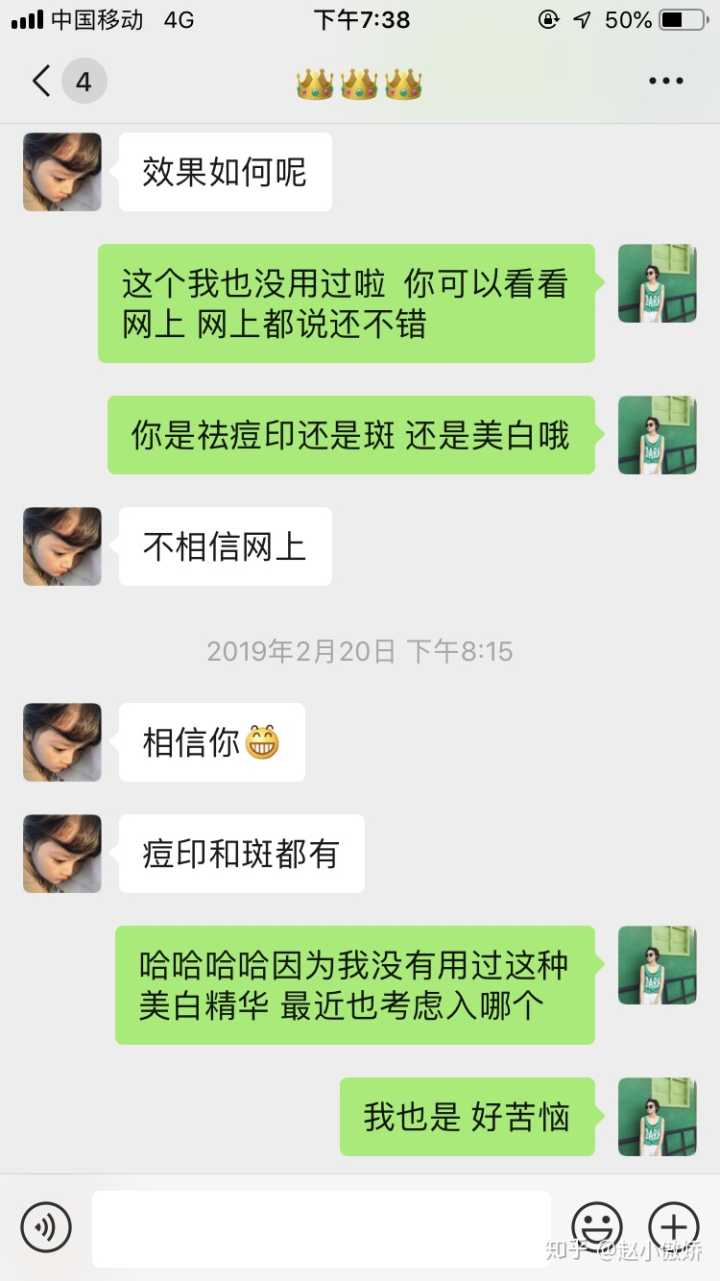Open the chat info overflow menu
This screenshot has width=720, height=1281.
coord(665,81)
